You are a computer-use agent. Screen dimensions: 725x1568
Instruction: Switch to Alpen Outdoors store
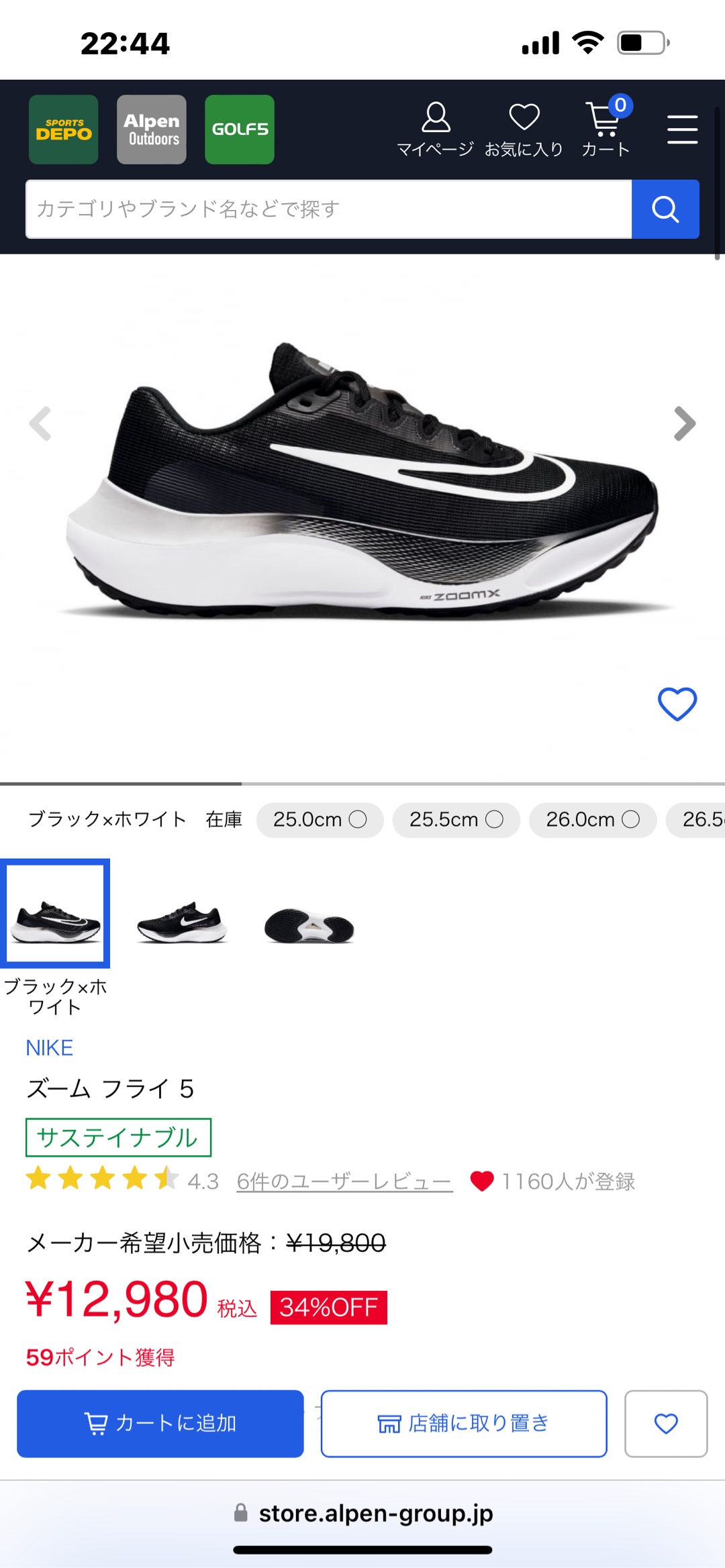152,129
